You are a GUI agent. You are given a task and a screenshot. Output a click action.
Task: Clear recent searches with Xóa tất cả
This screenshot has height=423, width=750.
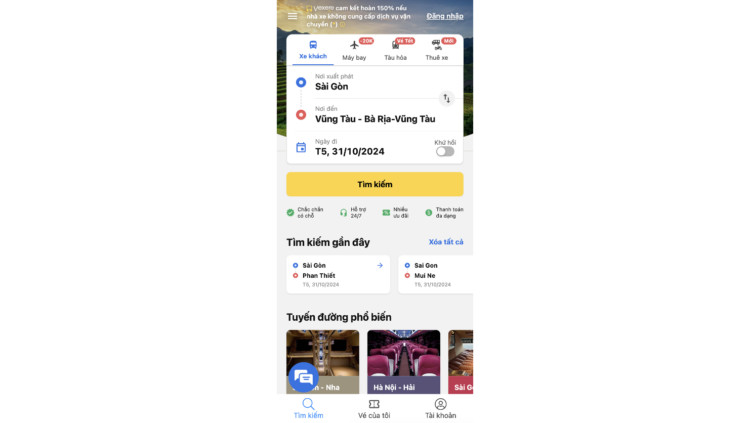click(445, 242)
